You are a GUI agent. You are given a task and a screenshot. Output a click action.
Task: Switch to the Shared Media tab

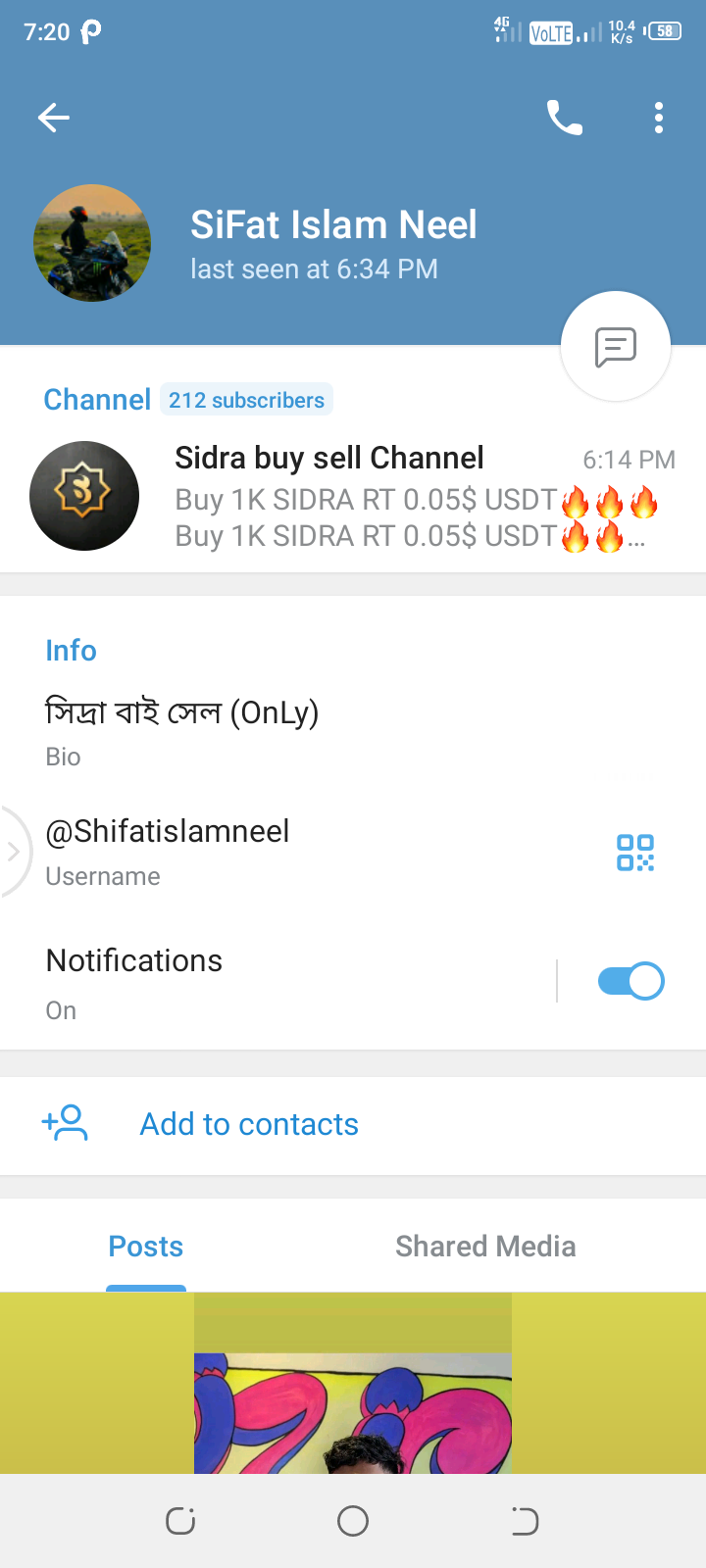(x=485, y=1247)
